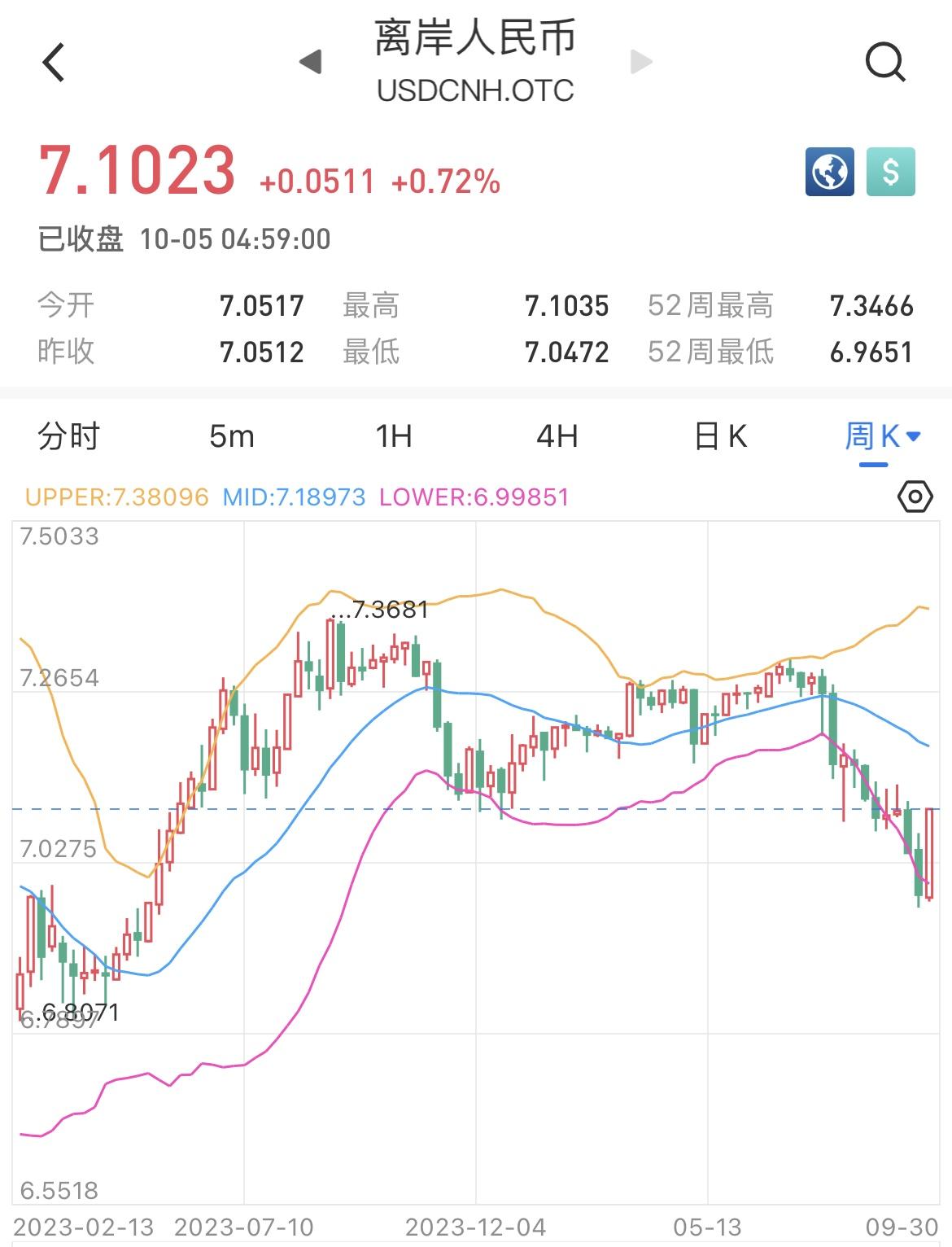Switch to the 分时 chart view
Viewport: 952px width, 1247px height.
tap(67, 437)
